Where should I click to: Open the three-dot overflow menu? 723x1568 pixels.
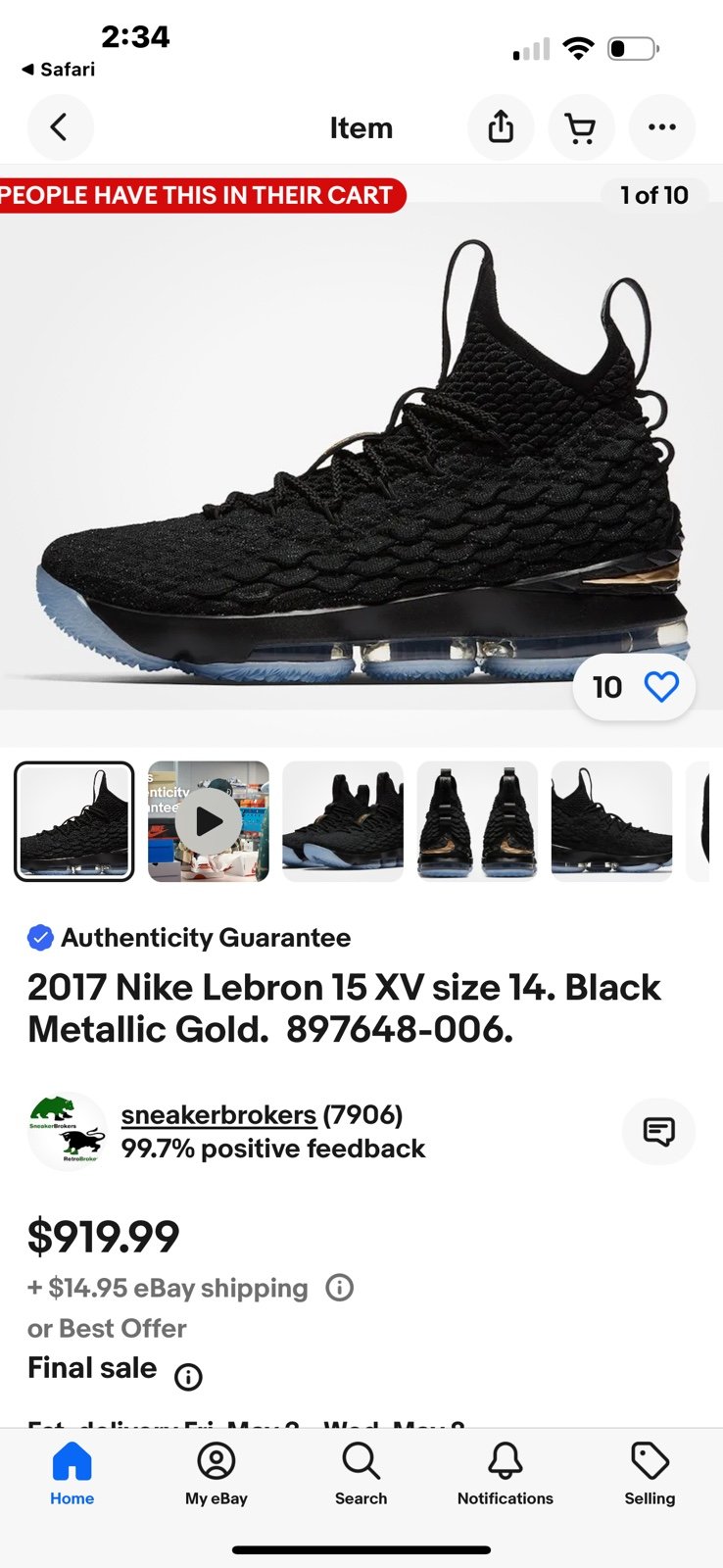pyautogui.click(x=662, y=127)
